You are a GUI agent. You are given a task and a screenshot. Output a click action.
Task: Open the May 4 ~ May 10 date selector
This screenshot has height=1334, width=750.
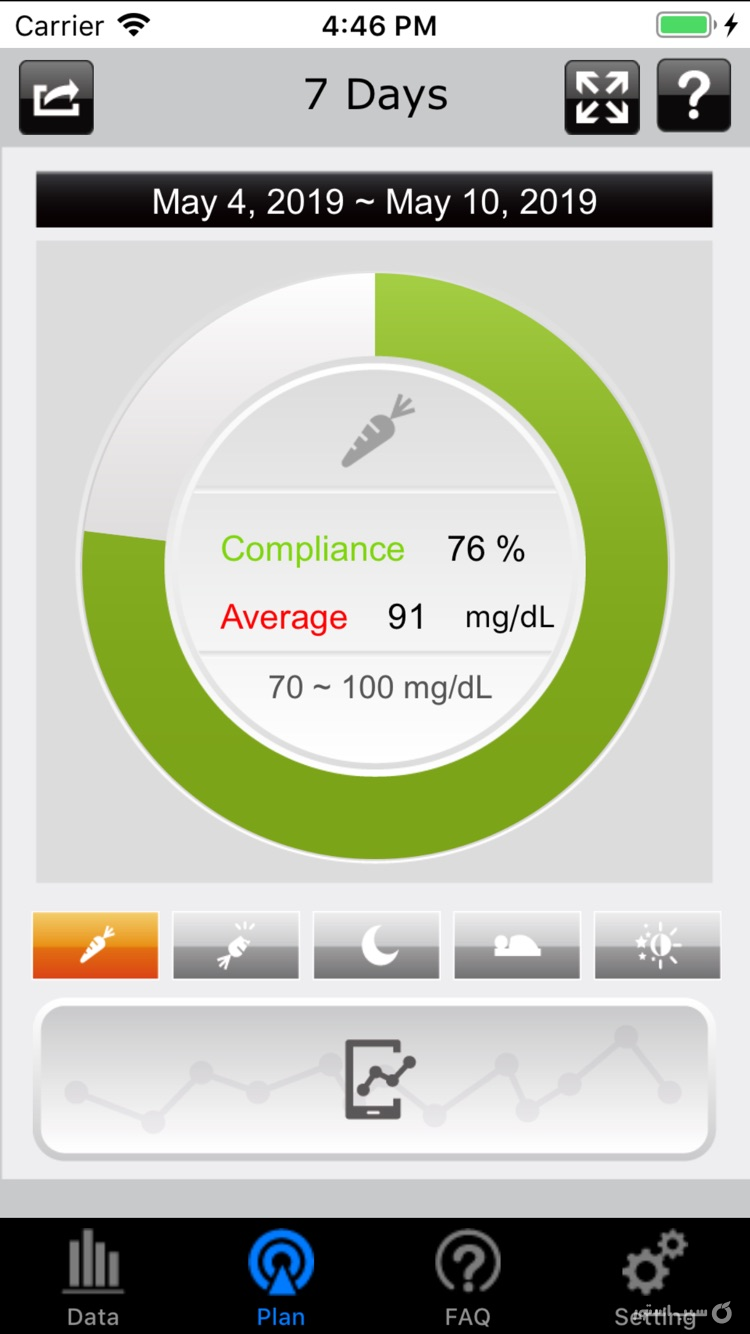coord(375,201)
